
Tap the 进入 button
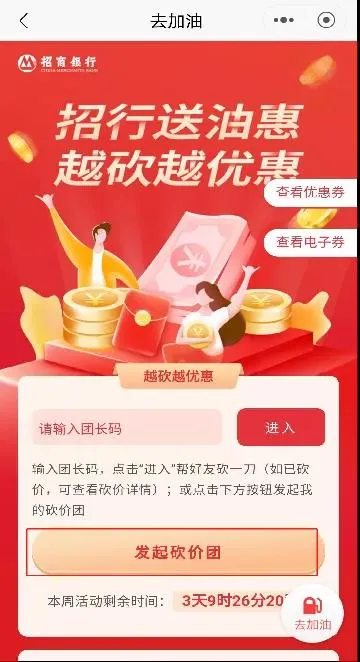[x=281, y=427]
